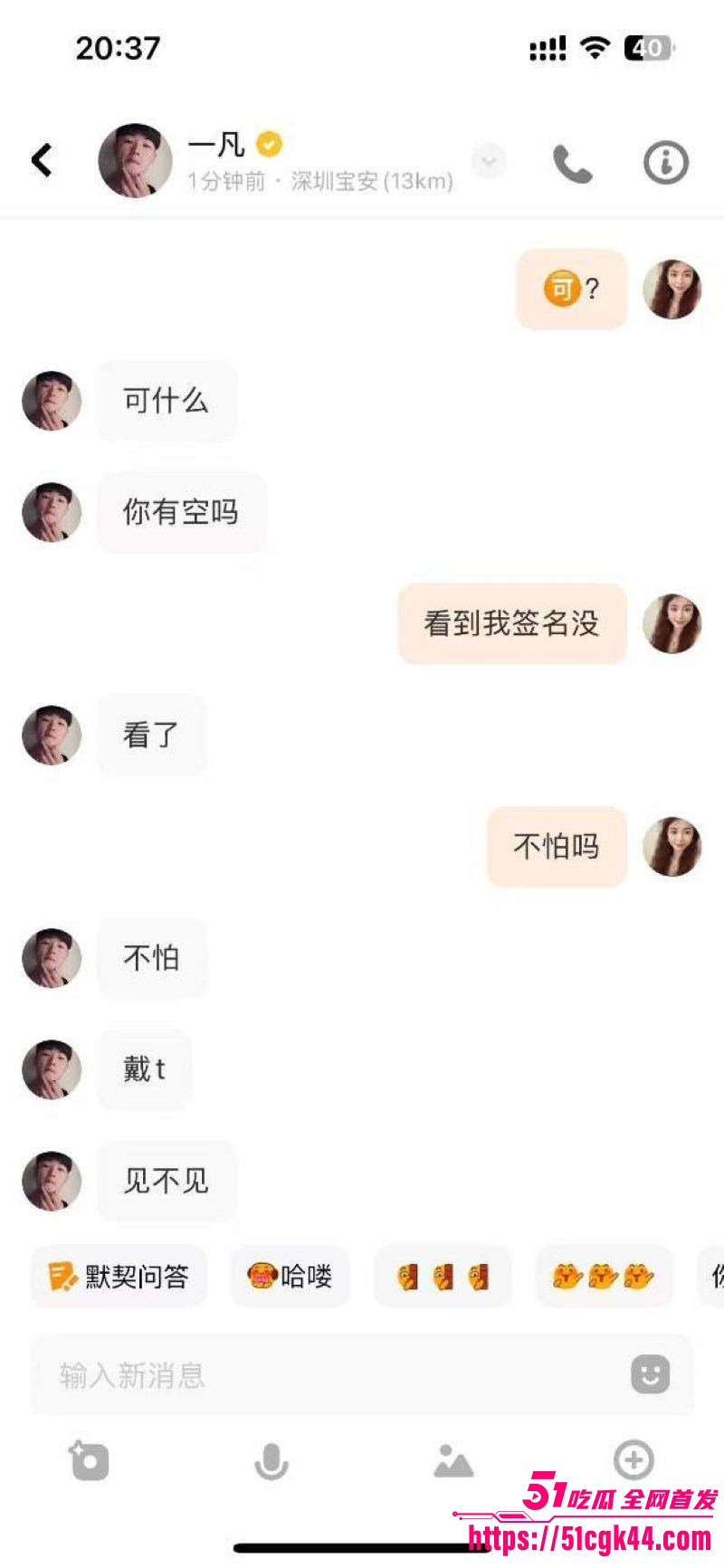Open chat details via the info icon

click(x=665, y=161)
